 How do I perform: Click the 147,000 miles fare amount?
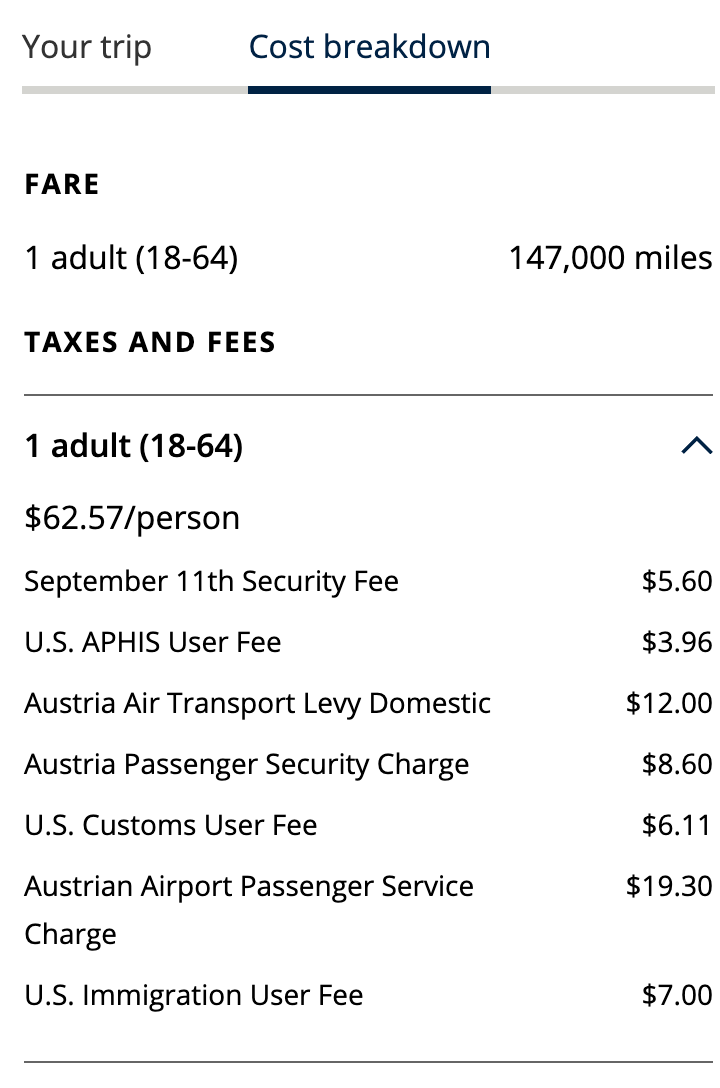pyautogui.click(x=611, y=257)
